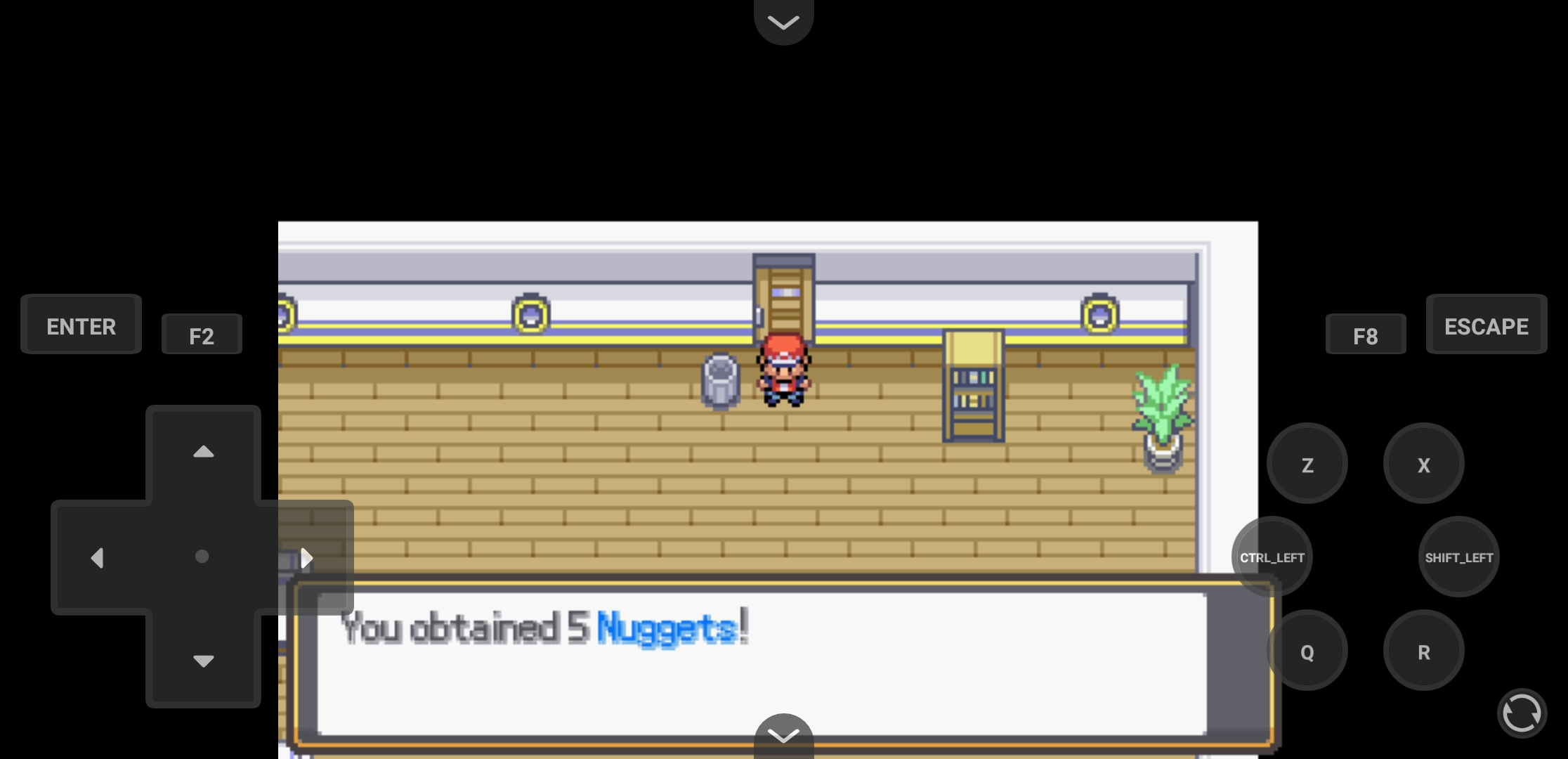The width and height of the screenshot is (1568, 759).
Task: Tap the X action button
Action: 1423,465
